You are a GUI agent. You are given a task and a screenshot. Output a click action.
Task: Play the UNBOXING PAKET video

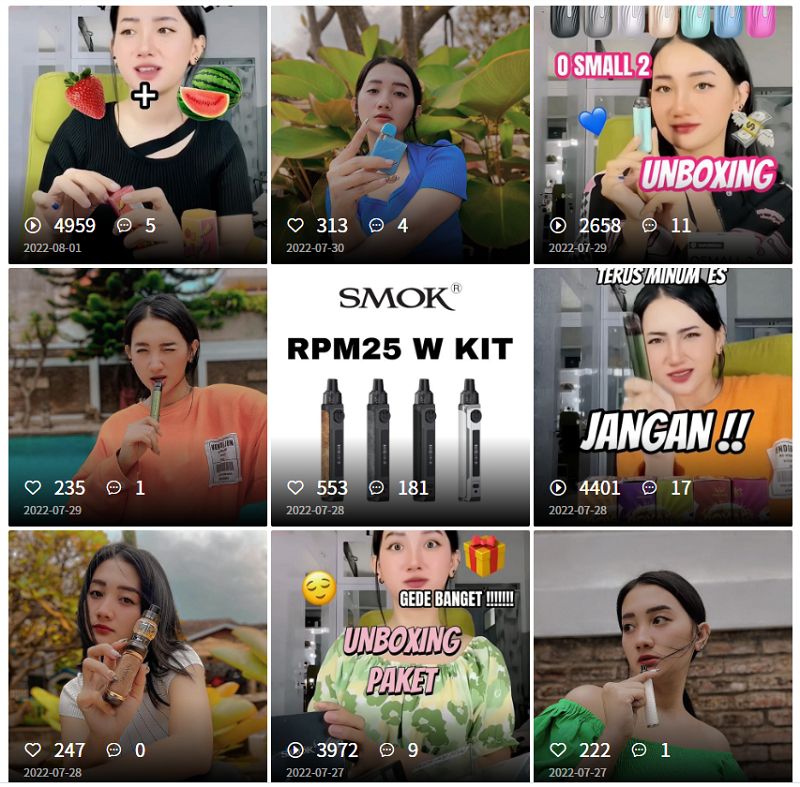[x=400, y=656]
